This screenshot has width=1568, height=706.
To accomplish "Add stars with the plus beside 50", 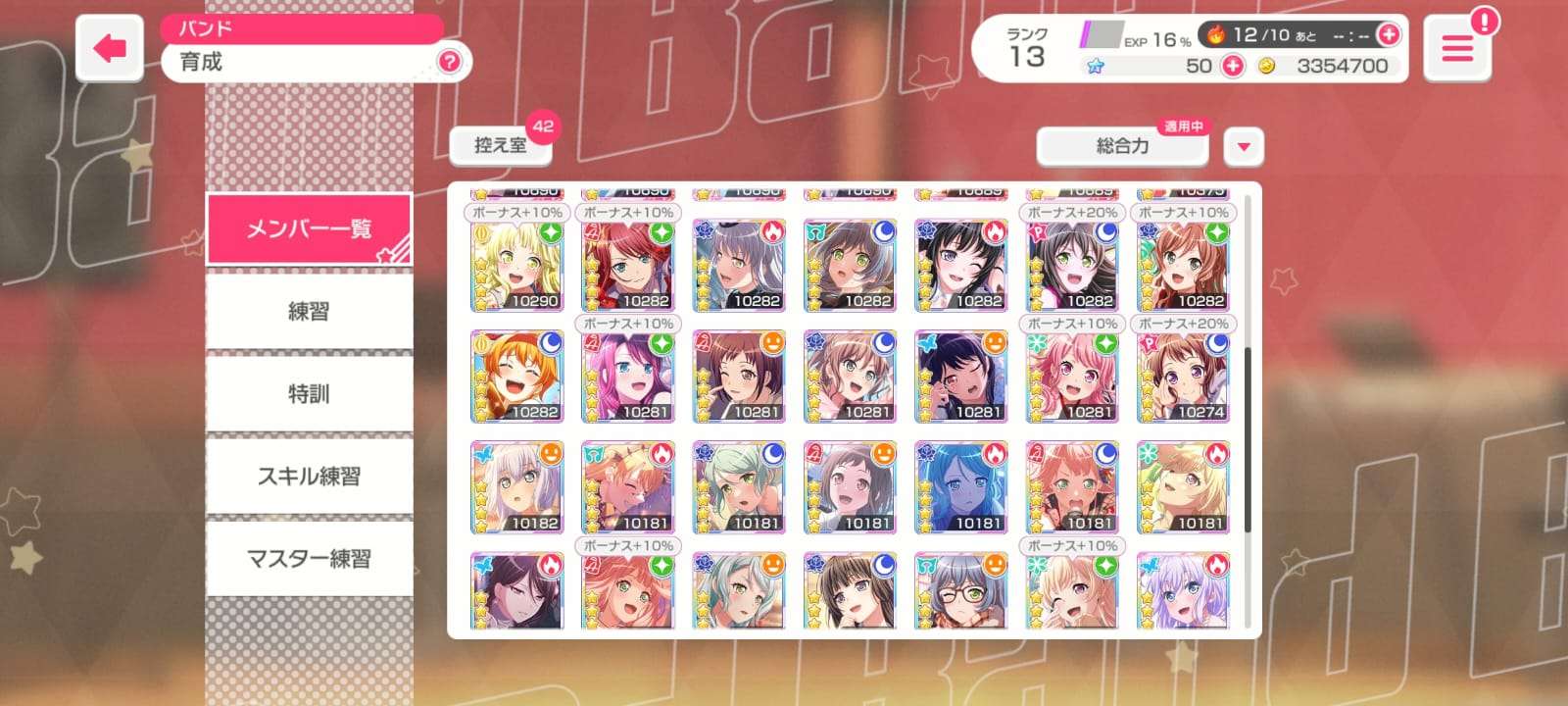I will [x=1233, y=66].
